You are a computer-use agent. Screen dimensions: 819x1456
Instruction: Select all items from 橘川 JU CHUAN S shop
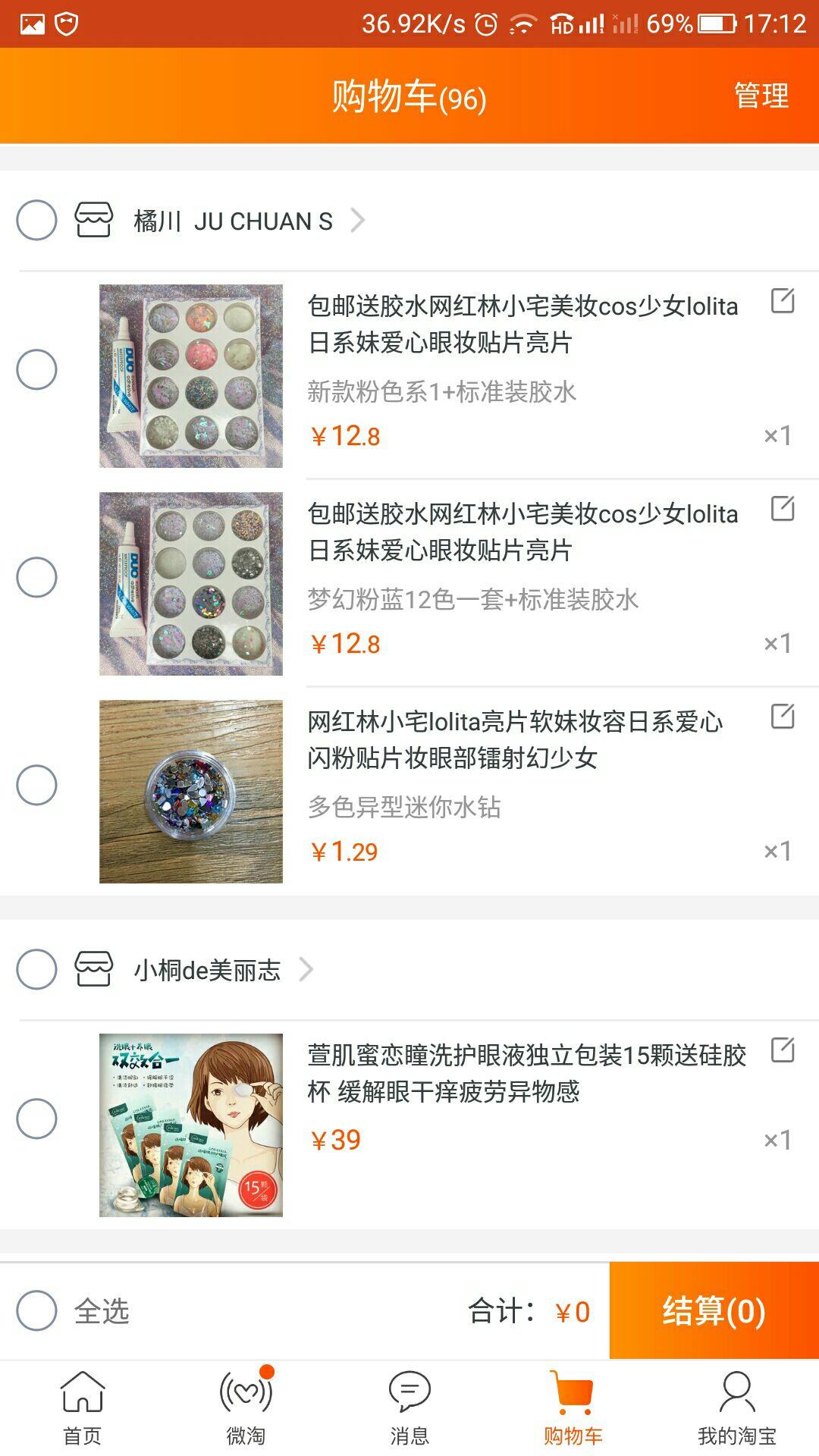36,221
